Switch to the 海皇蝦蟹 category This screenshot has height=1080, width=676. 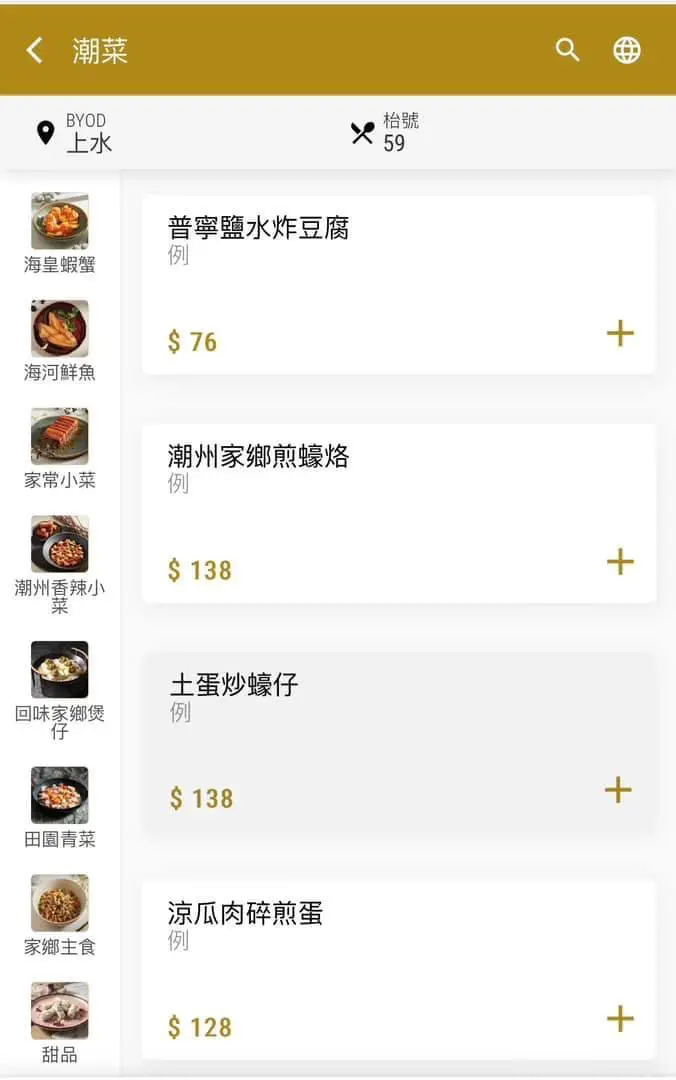pos(60,233)
